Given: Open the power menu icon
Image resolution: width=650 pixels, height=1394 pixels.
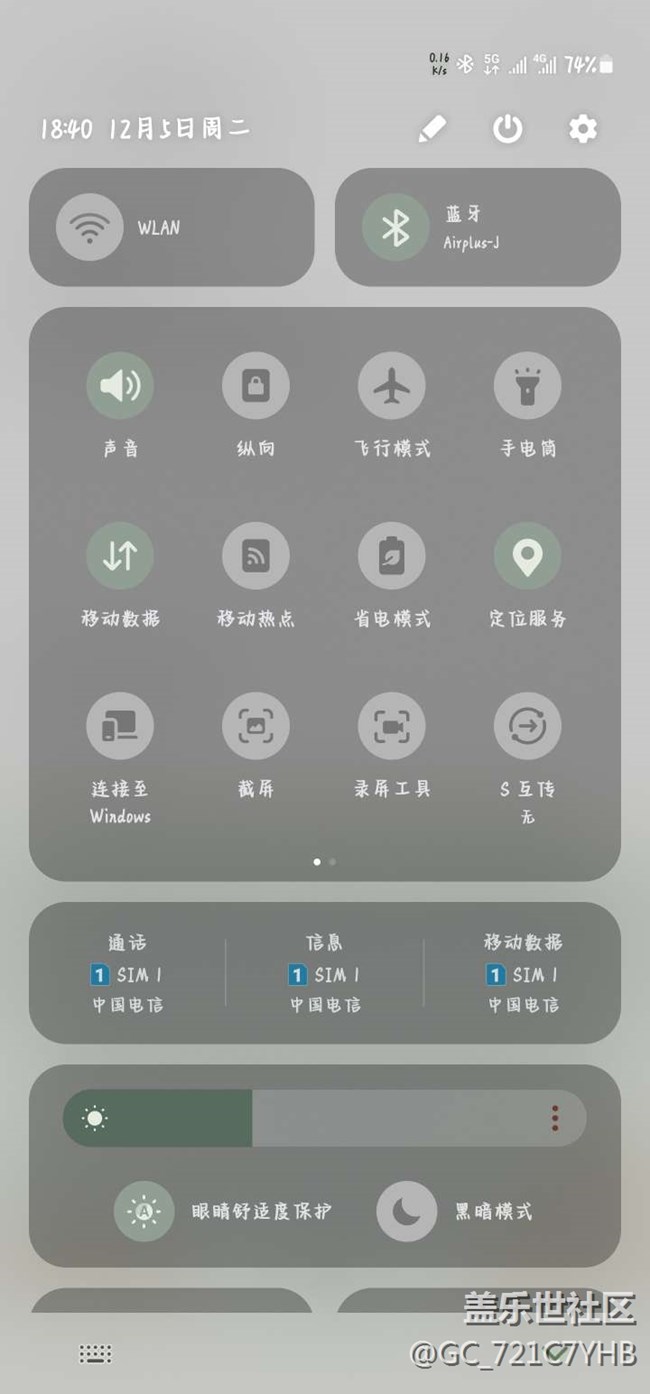Looking at the screenshot, I should pos(508,129).
